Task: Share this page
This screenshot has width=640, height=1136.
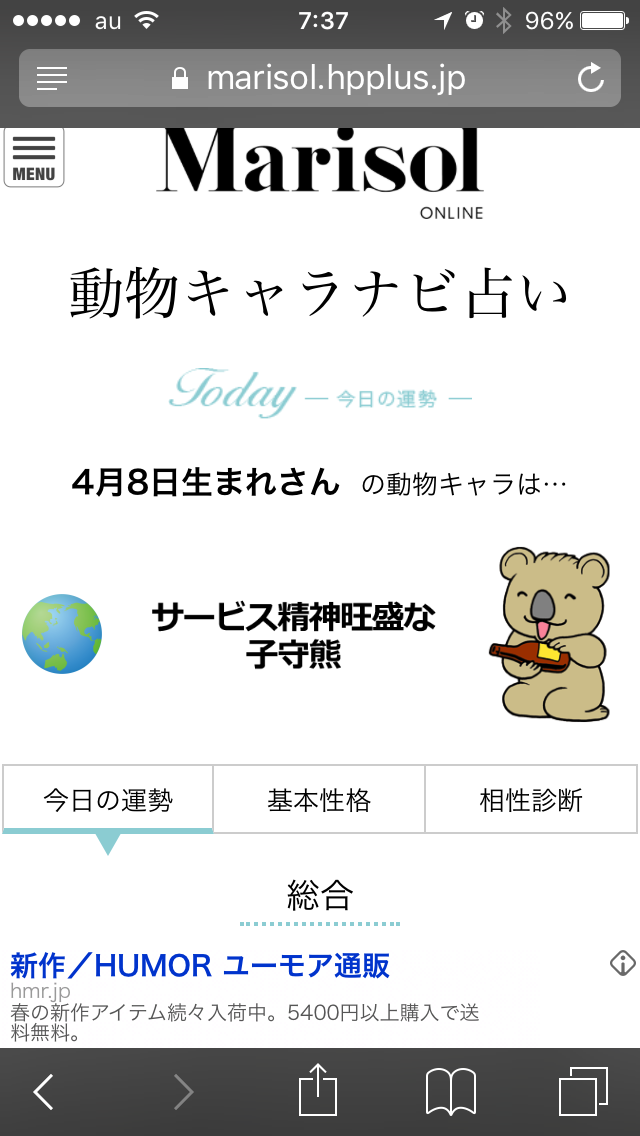Action: tap(318, 1090)
